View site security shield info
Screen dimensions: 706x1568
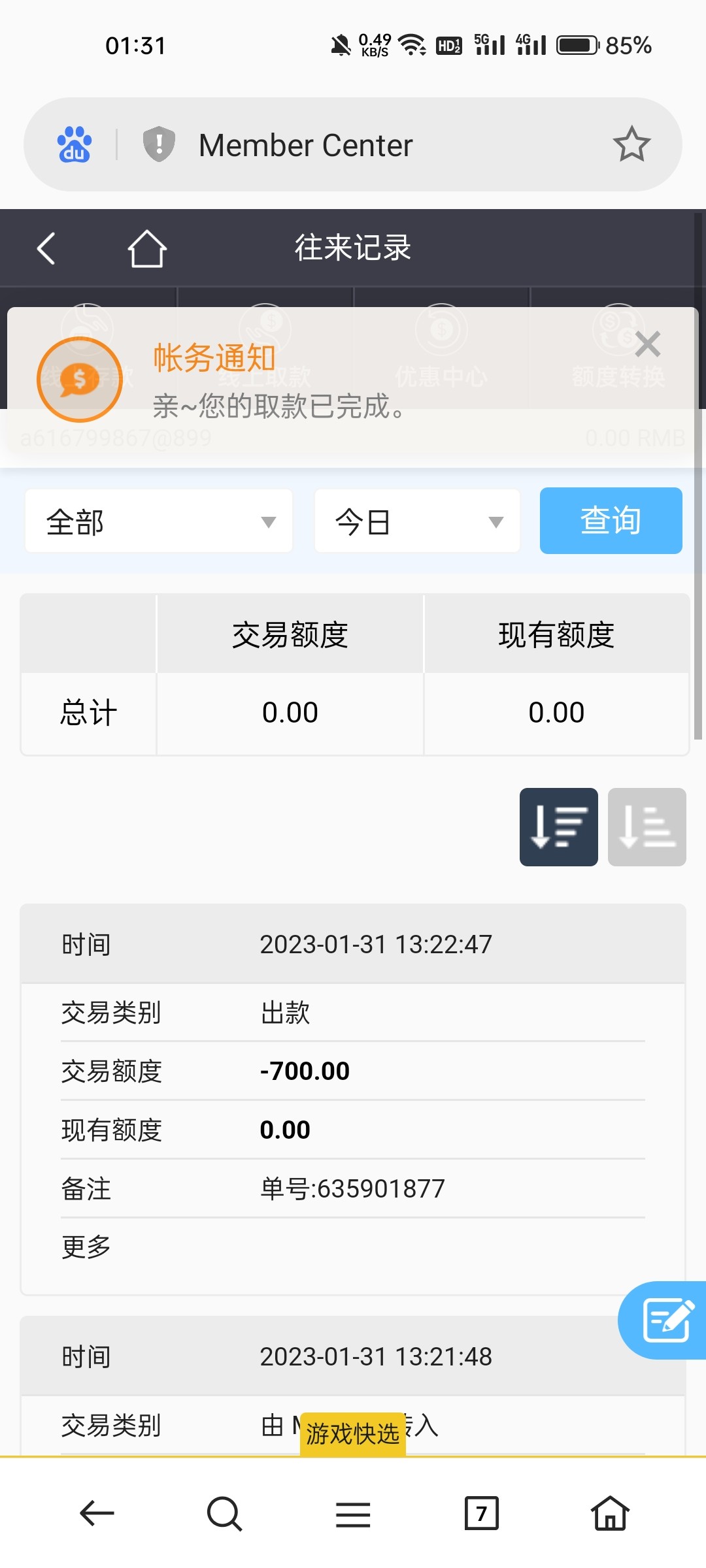[159, 144]
